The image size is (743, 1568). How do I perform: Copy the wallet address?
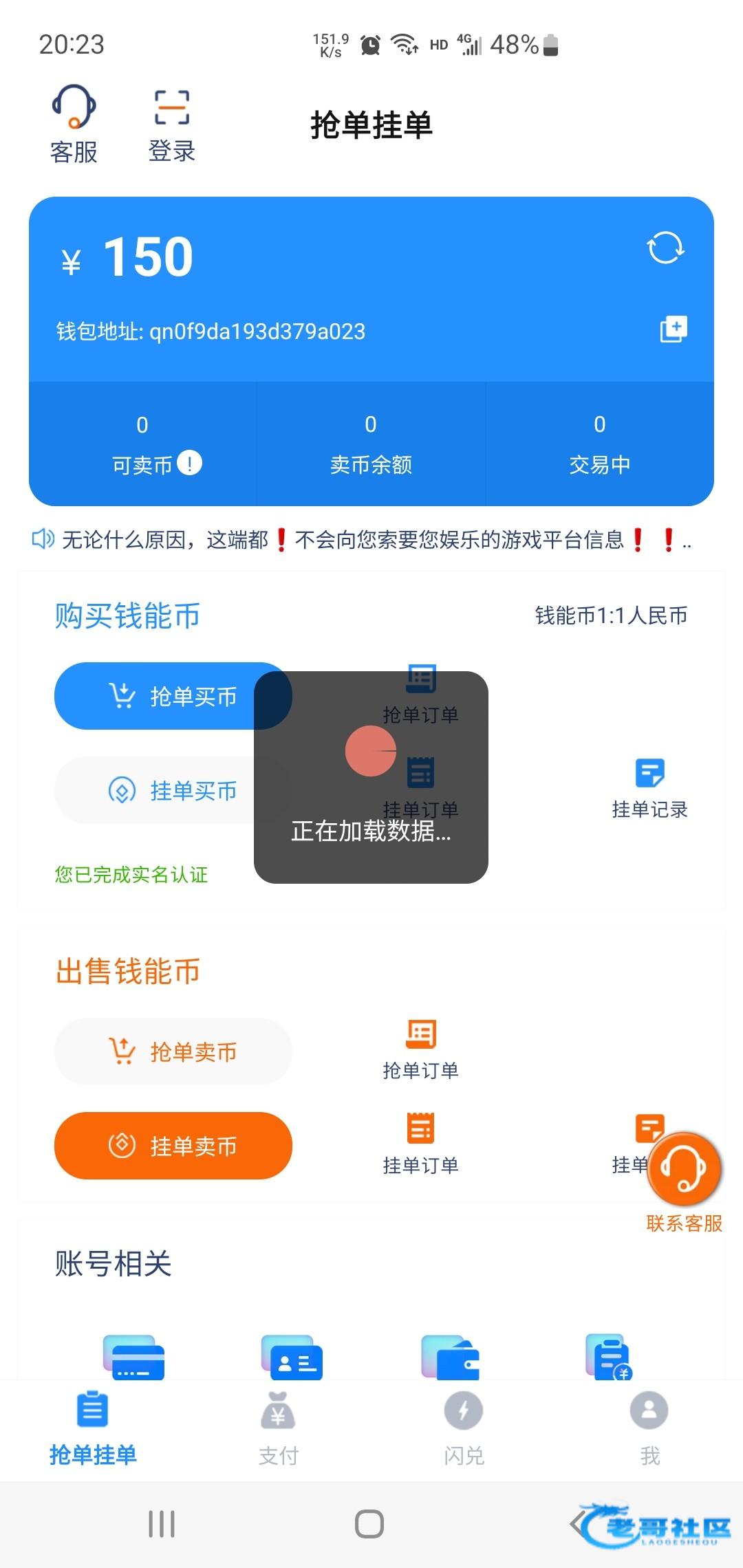pyautogui.click(x=674, y=329)
